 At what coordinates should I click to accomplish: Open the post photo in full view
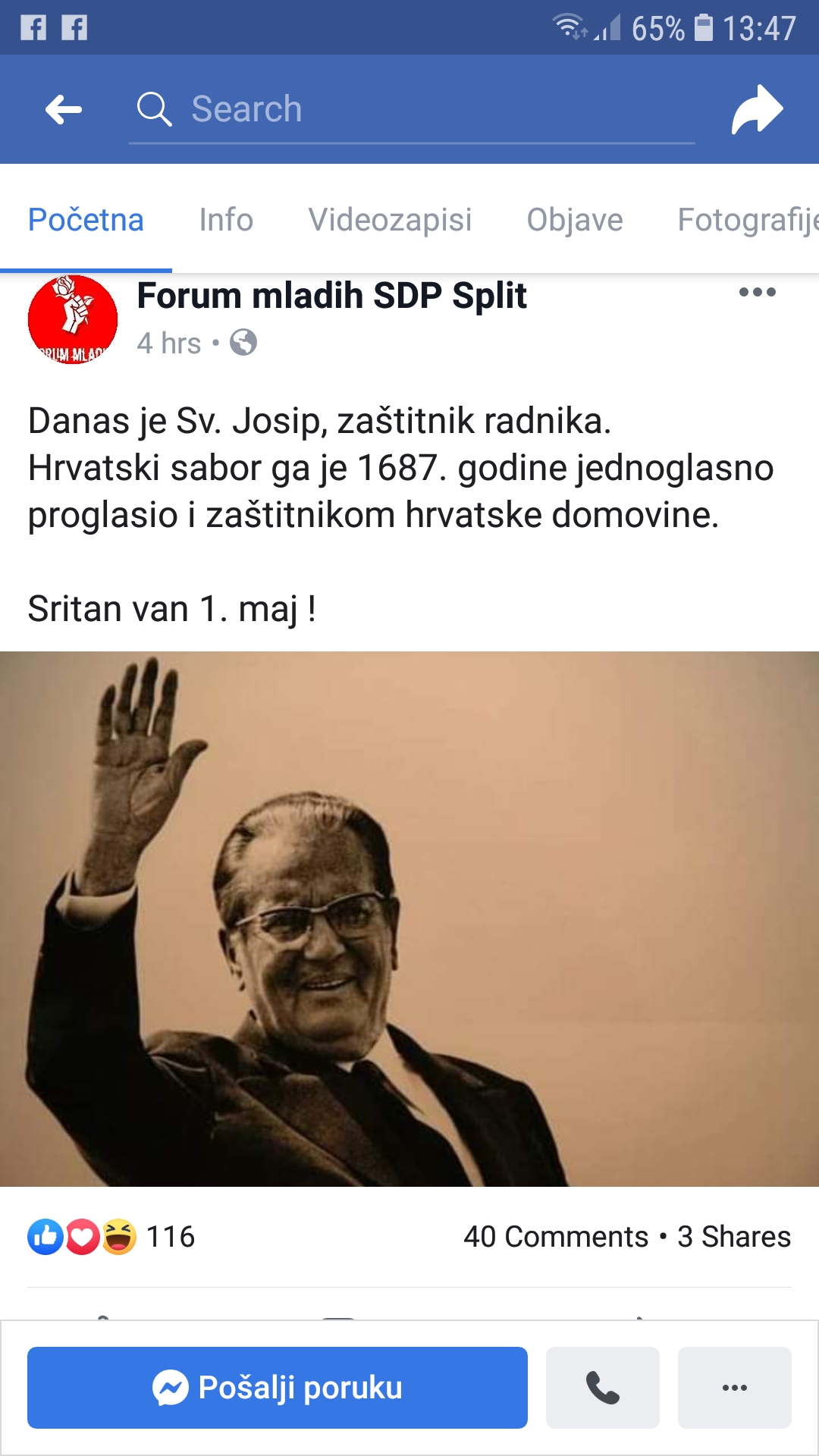pos(409,918)
